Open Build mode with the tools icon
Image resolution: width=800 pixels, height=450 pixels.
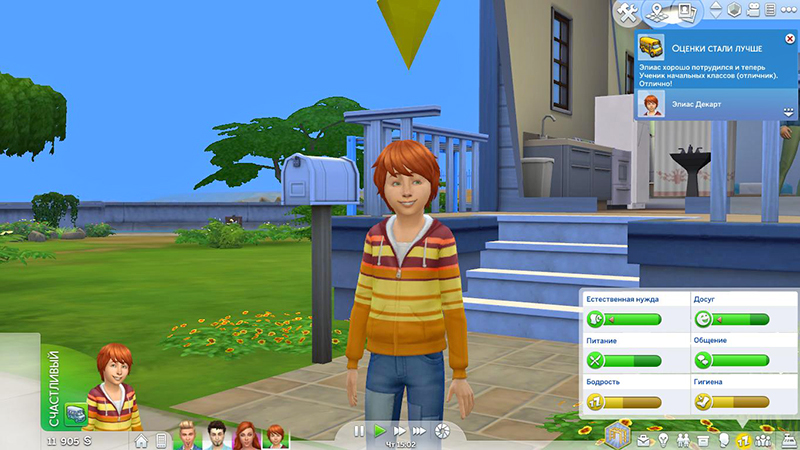(x=628, y=11)
